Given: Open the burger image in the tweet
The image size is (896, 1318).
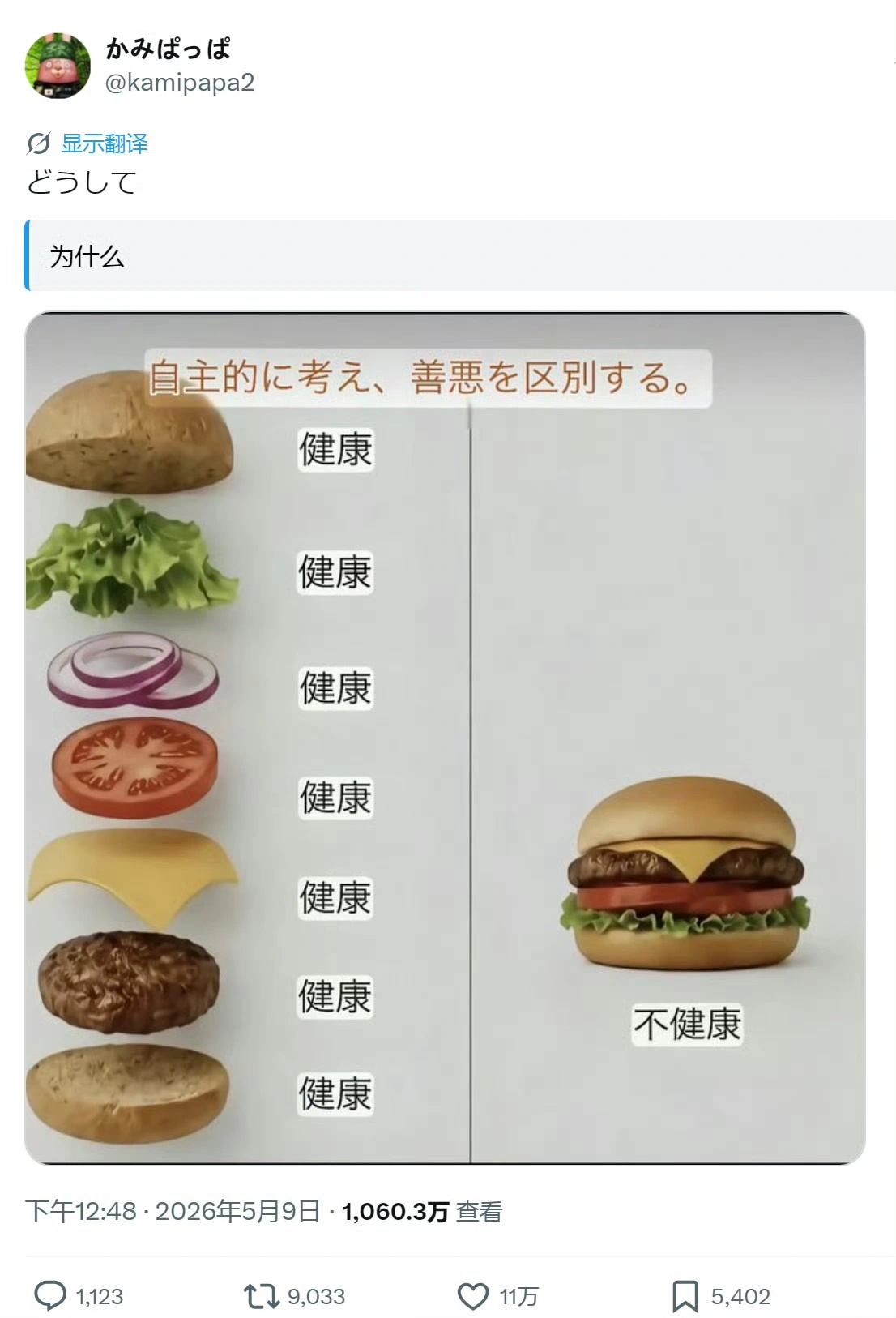Looking at the screenshot, I should pos(445,738).
